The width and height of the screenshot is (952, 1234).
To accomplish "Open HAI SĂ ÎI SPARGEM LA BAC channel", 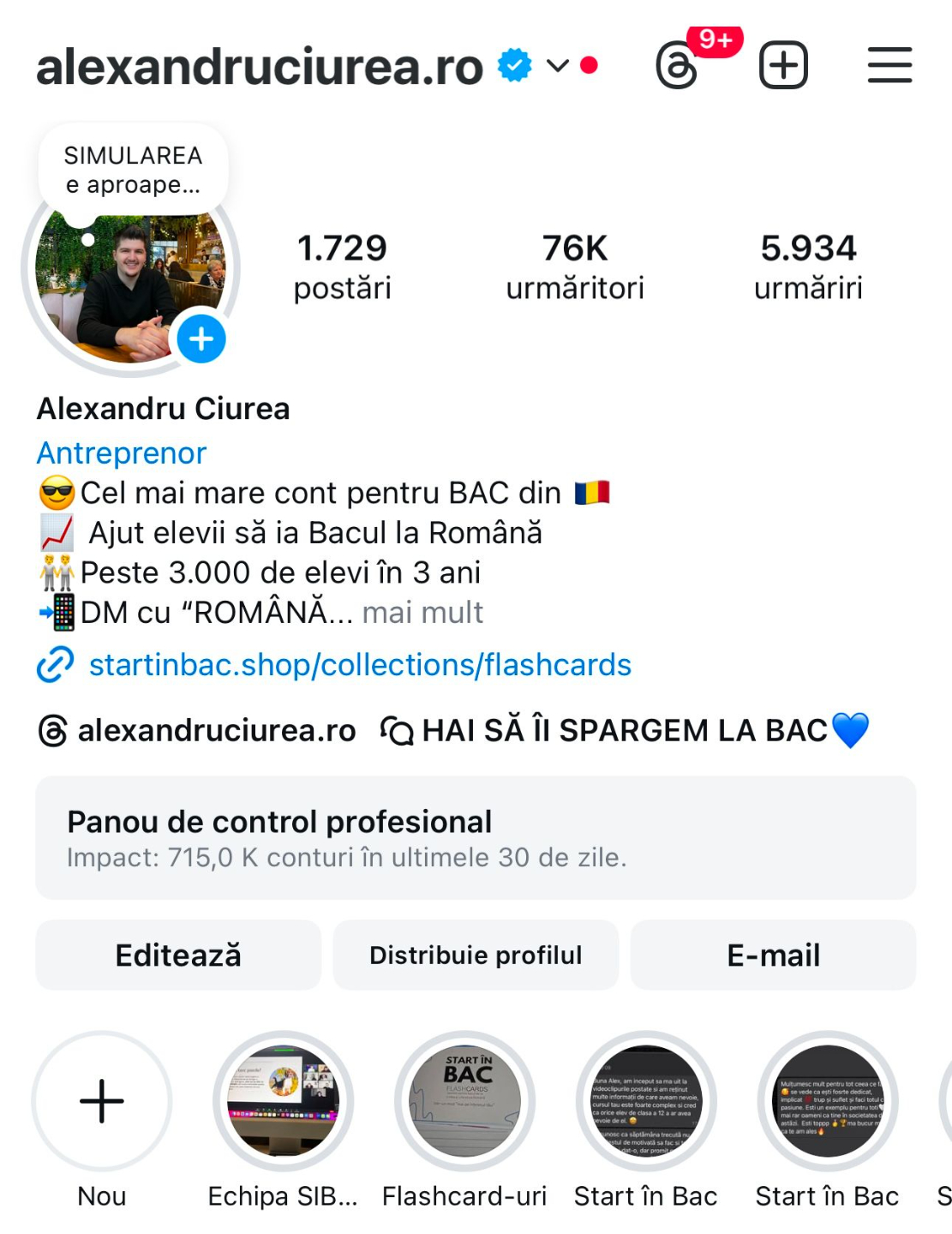I will (x=626, y=730).
